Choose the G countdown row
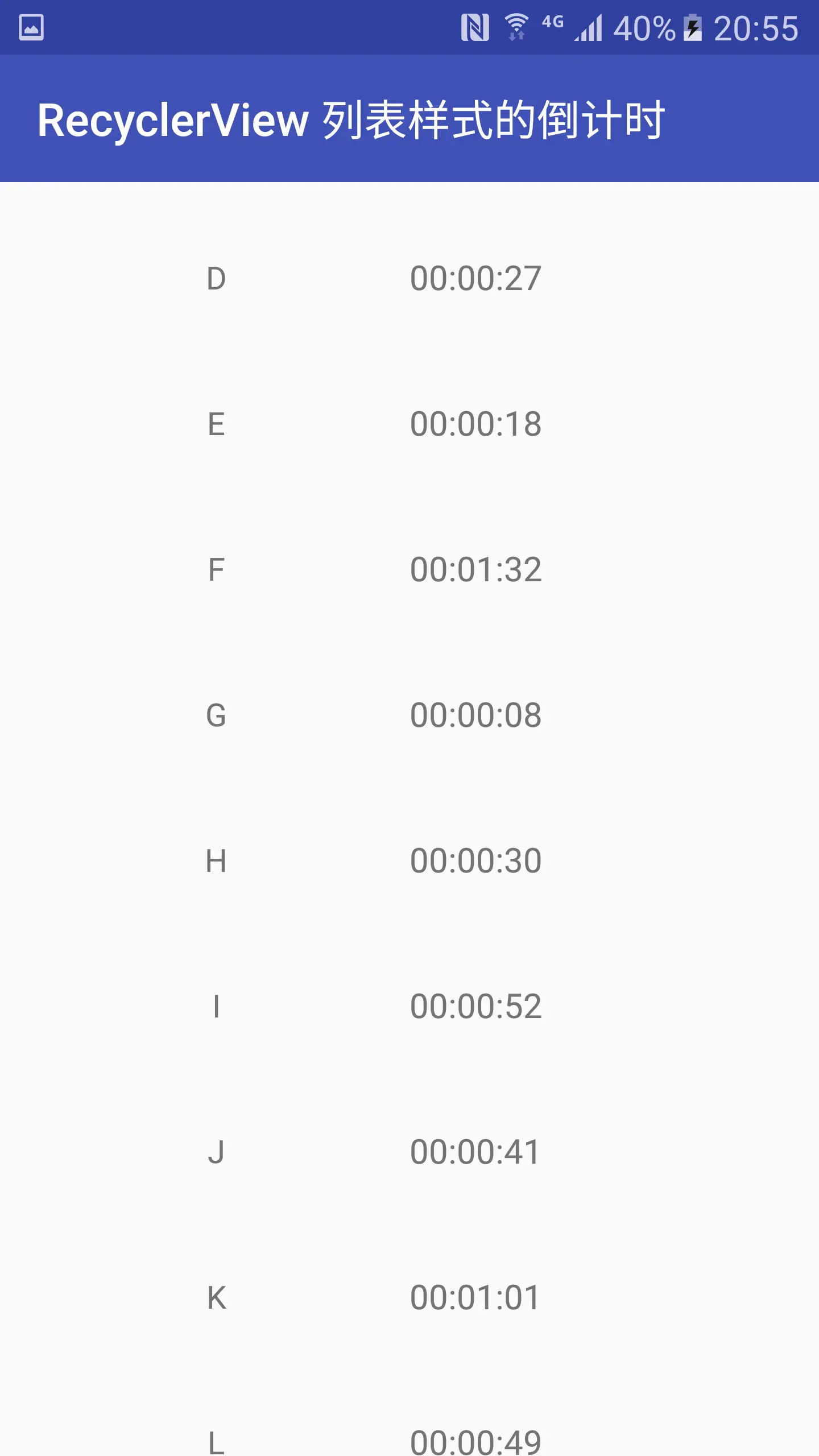 click(x=409, y=715)
